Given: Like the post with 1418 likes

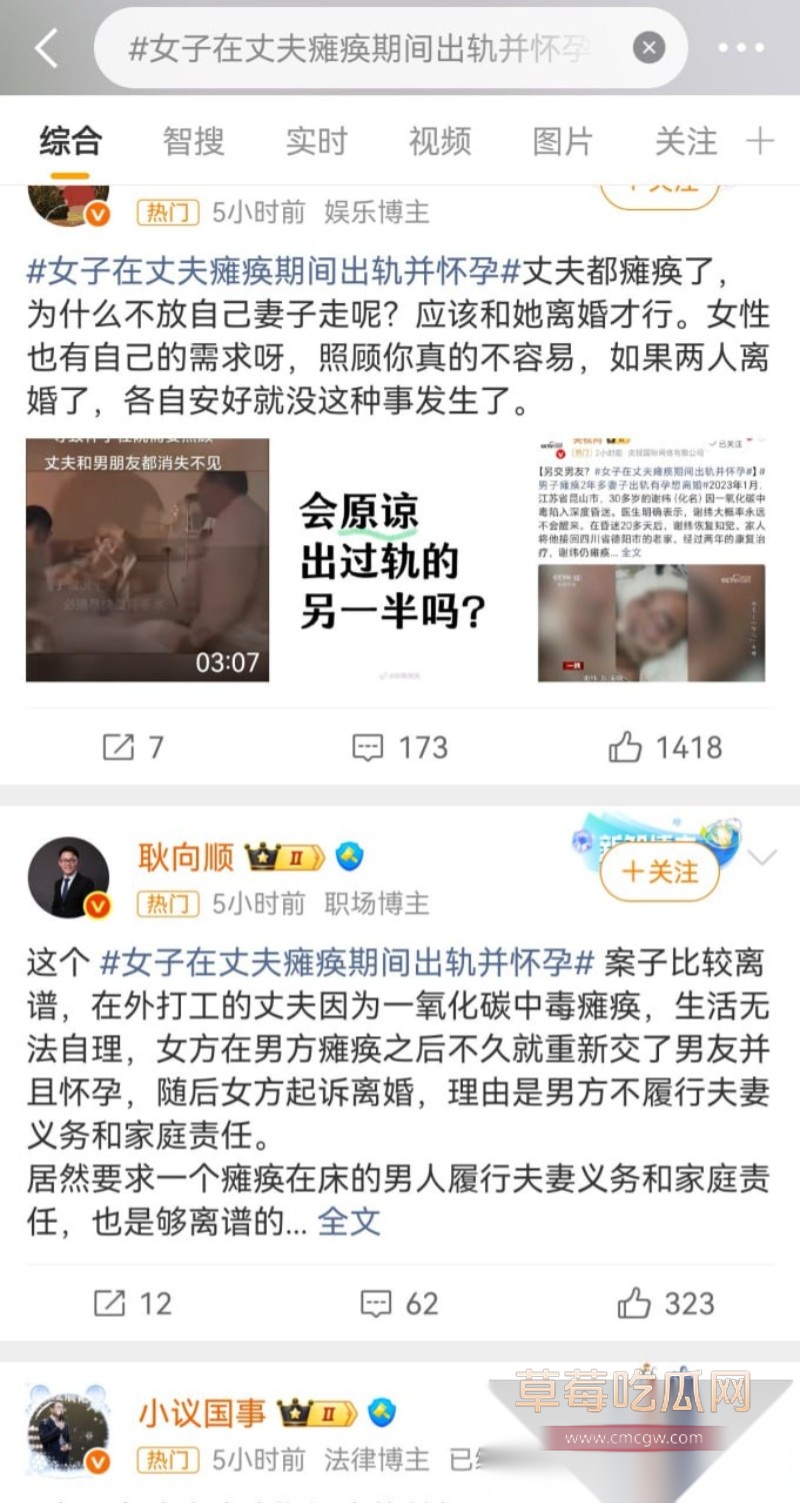Looking at the screenshot, I should [x=664, y=747].
